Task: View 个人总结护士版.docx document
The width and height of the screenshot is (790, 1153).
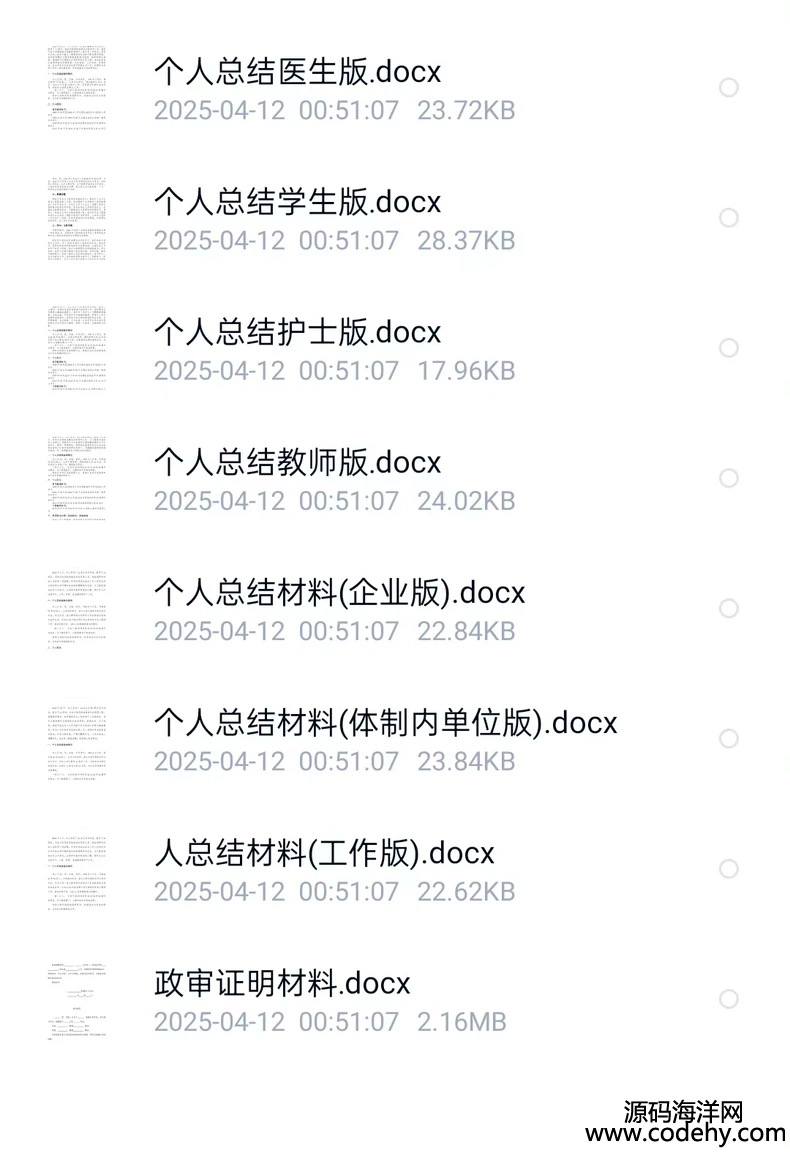Action: click(x=297, y=332)
